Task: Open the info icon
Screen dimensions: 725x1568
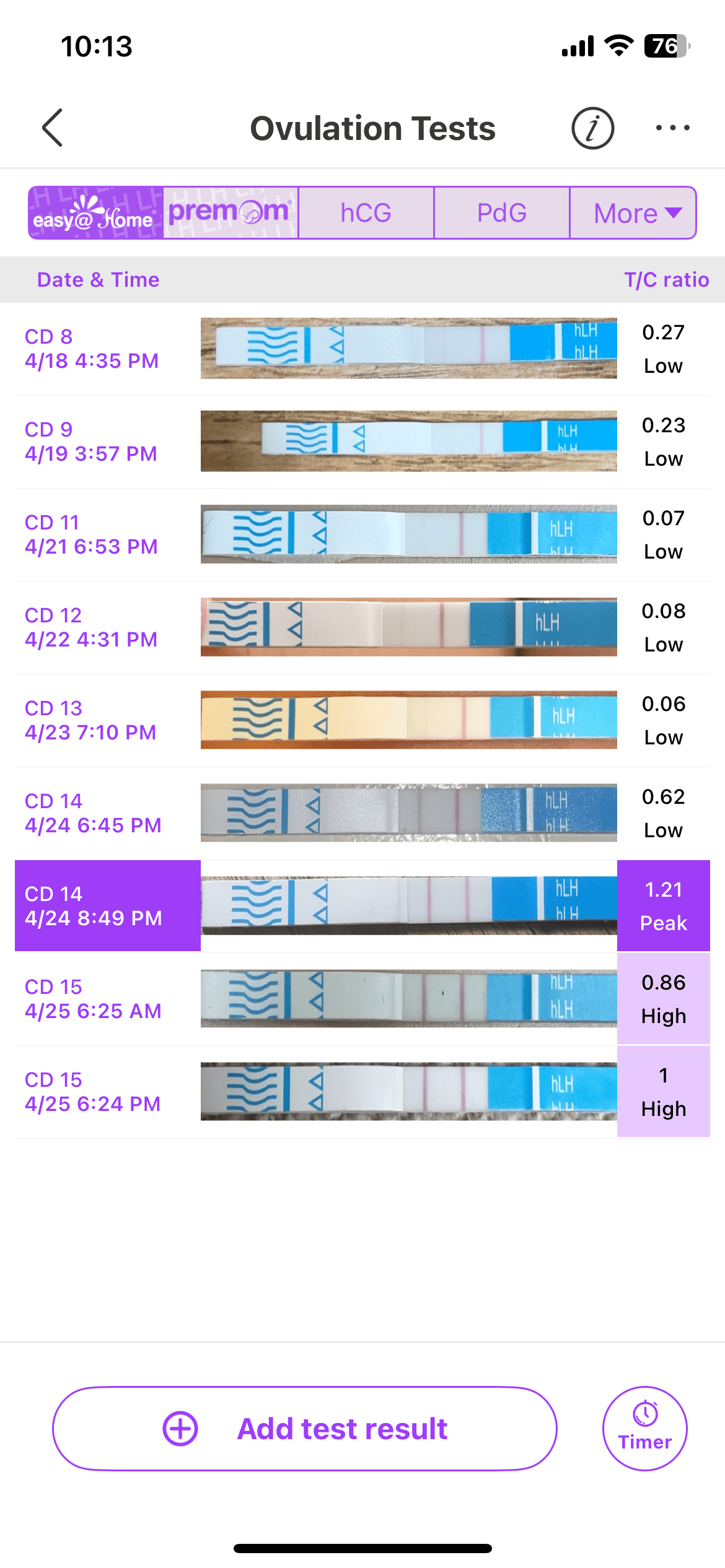Action: pos(592,128)
